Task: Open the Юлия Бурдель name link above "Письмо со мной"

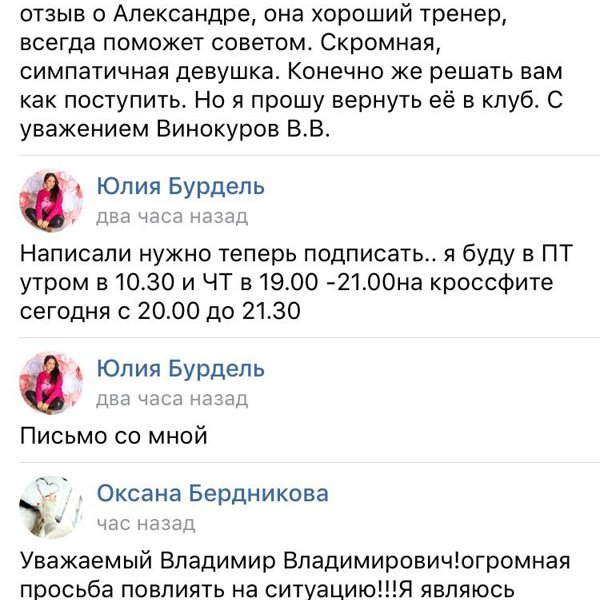Action: (x=180, y=370)
